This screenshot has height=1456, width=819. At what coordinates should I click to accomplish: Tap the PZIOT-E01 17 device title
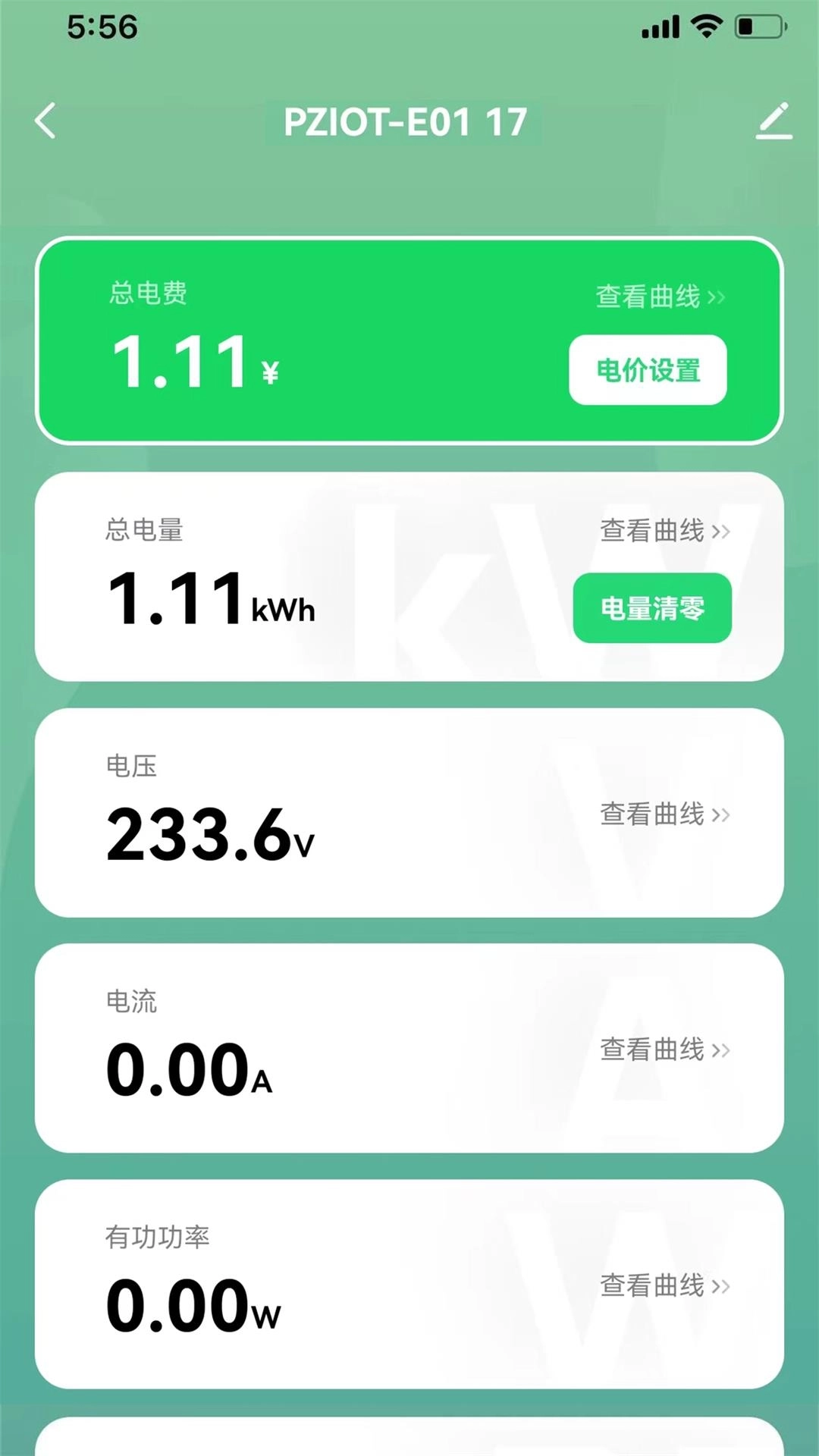[x=406, y=121]
